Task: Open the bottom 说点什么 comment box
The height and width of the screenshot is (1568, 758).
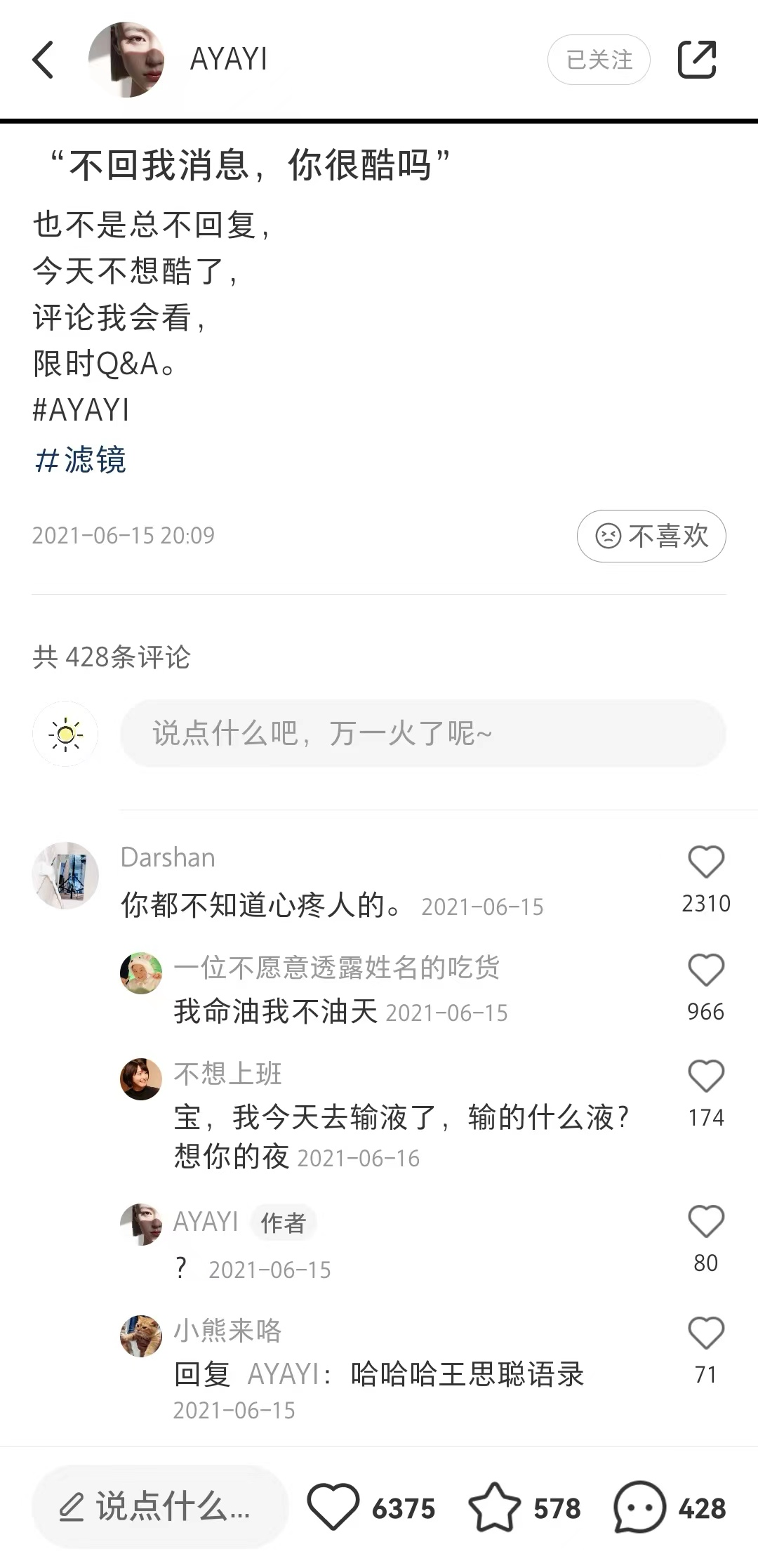Action: coord(160,1507)
